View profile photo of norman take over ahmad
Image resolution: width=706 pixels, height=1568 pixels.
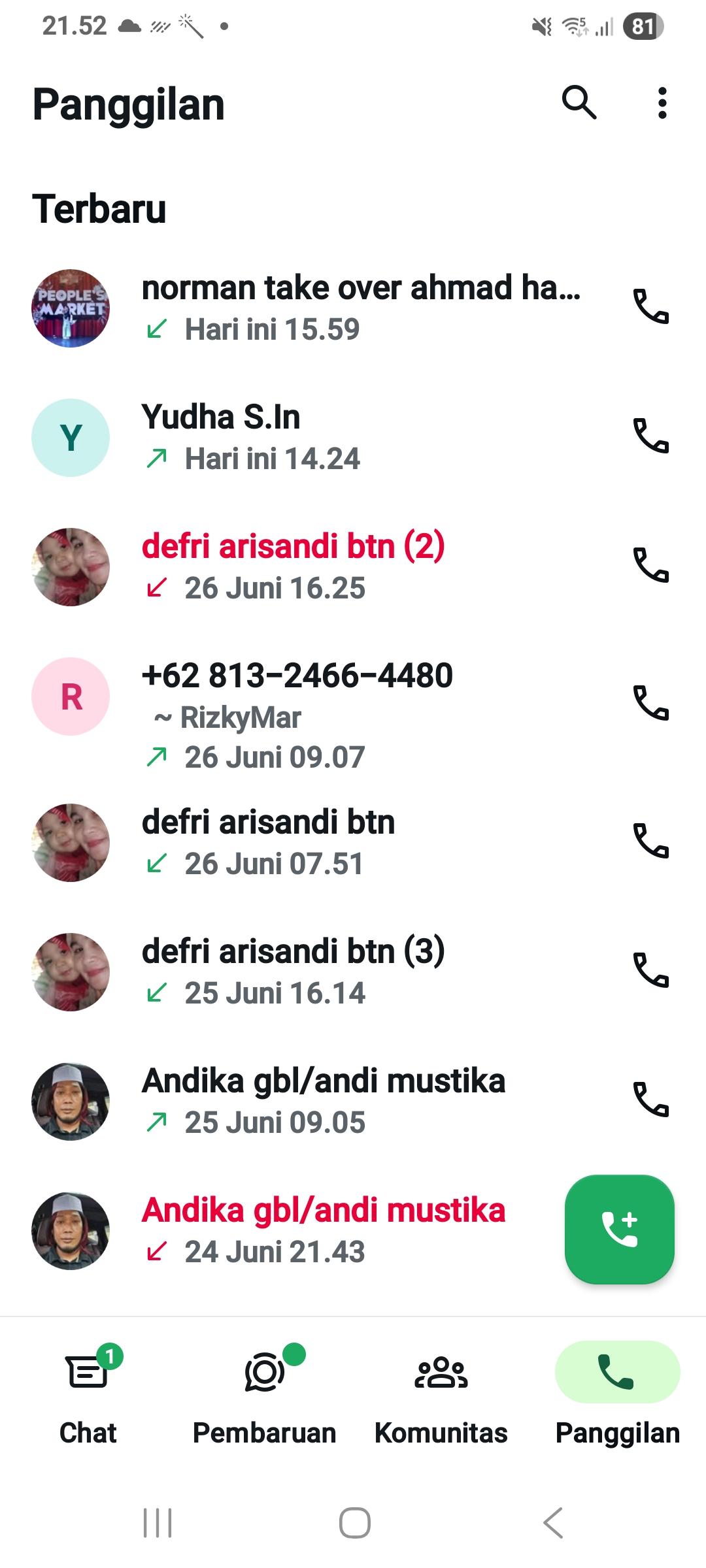(x=71, y=308)
